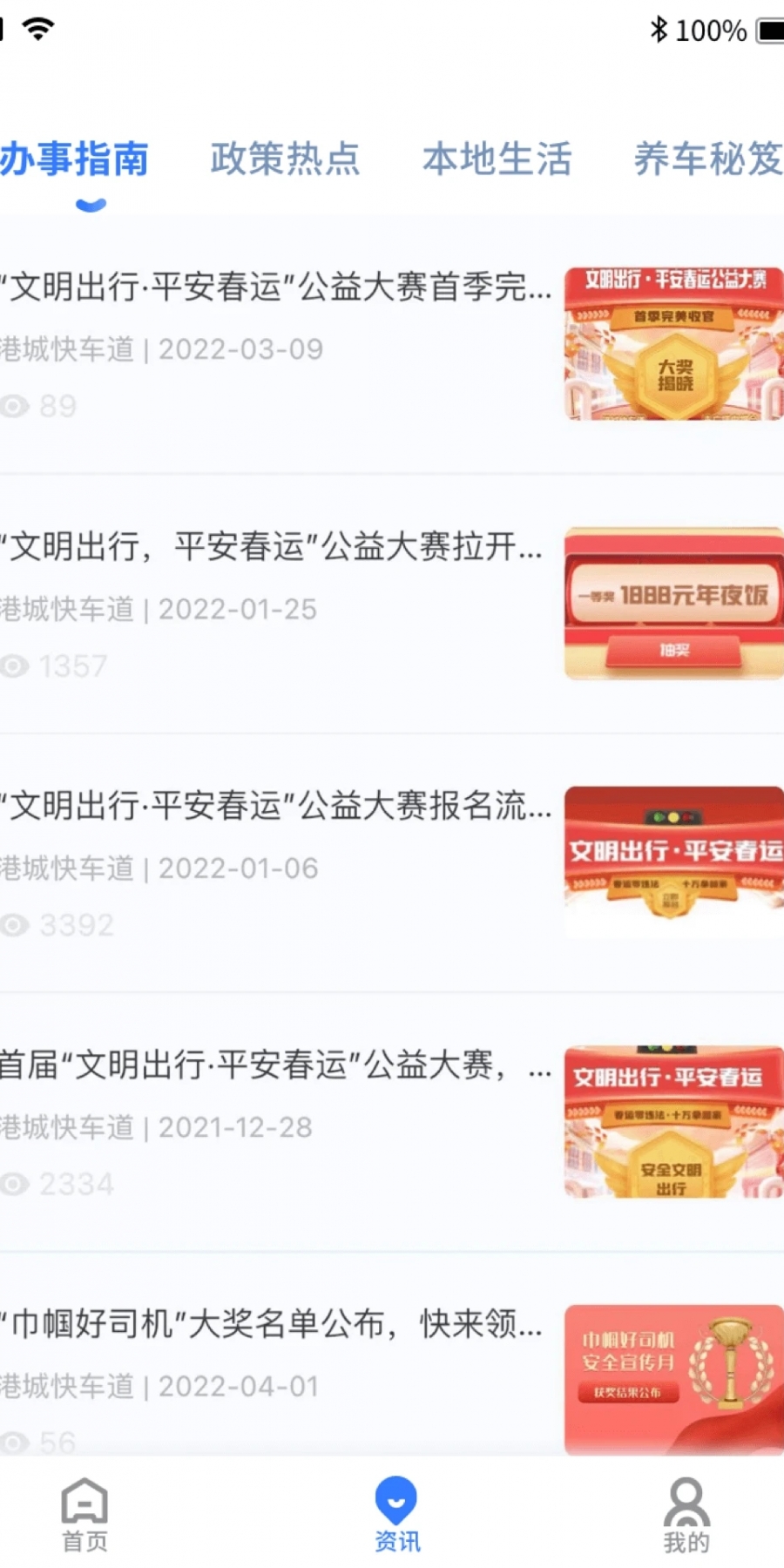This screenshot has height=1568, width=784.
Task: Switch to the 本地生活 tab
Action: coord(497,159)
